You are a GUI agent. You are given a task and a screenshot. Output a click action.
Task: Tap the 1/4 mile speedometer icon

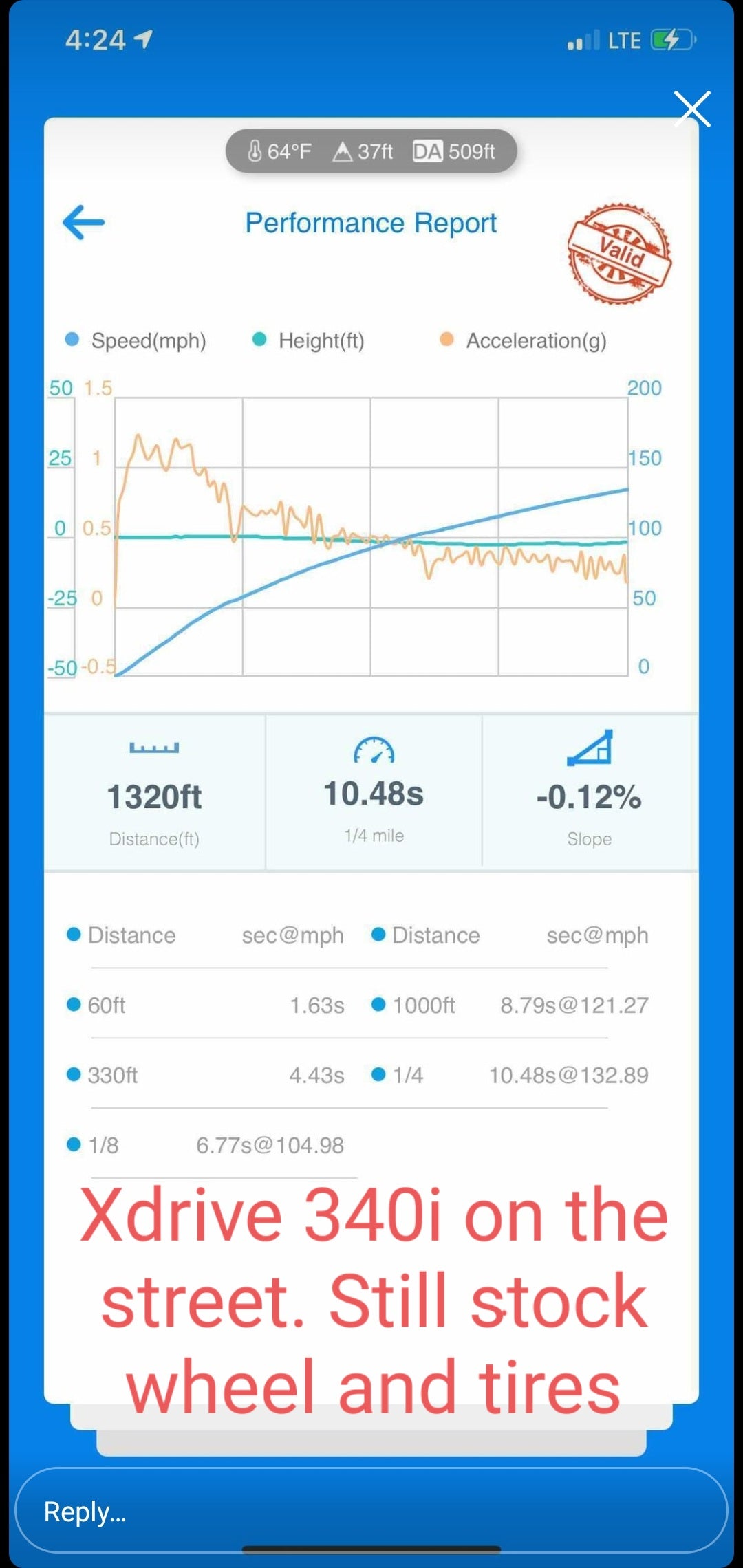tap(372, 751)
